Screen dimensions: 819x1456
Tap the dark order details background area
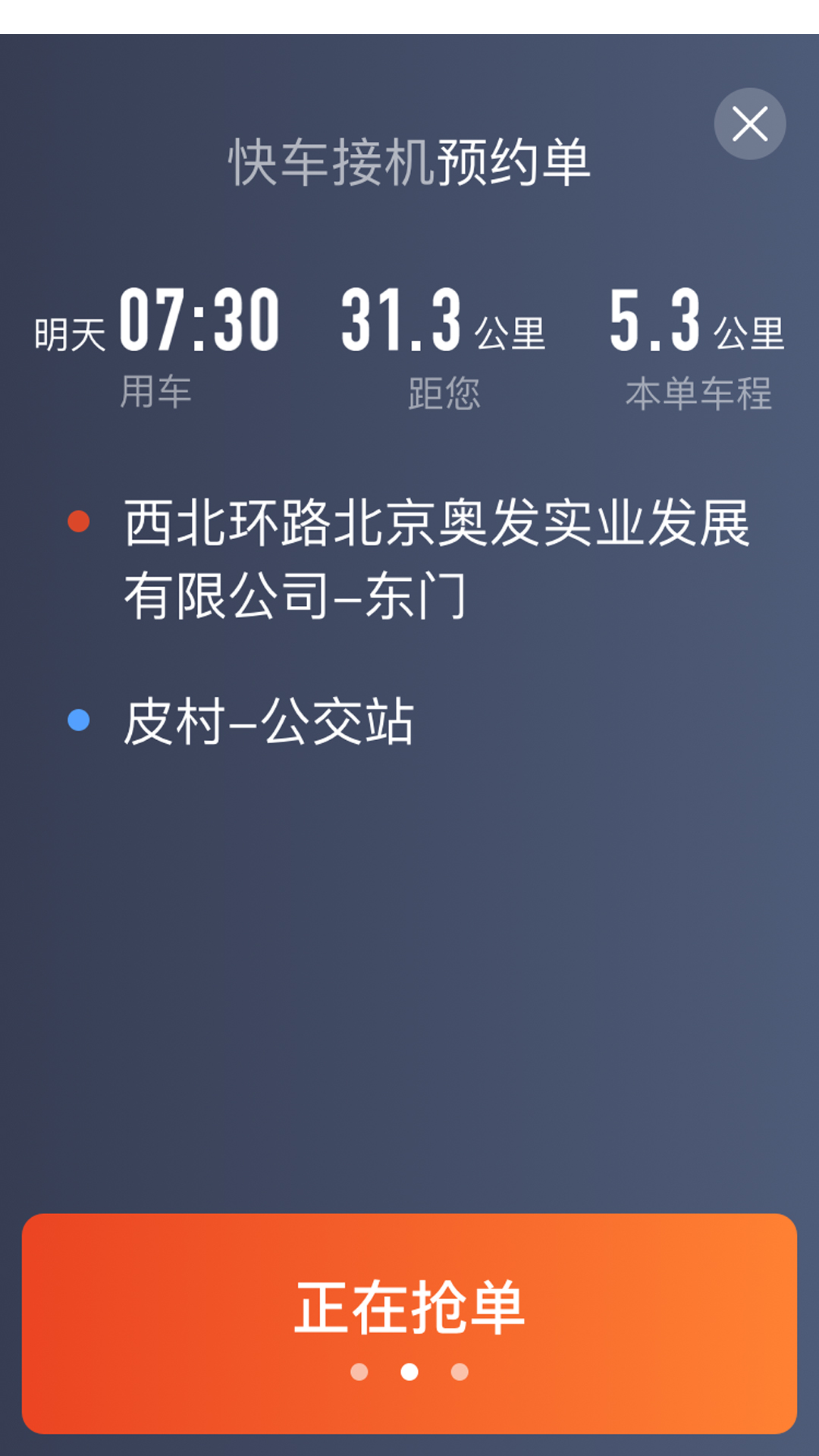coord(409,948)
